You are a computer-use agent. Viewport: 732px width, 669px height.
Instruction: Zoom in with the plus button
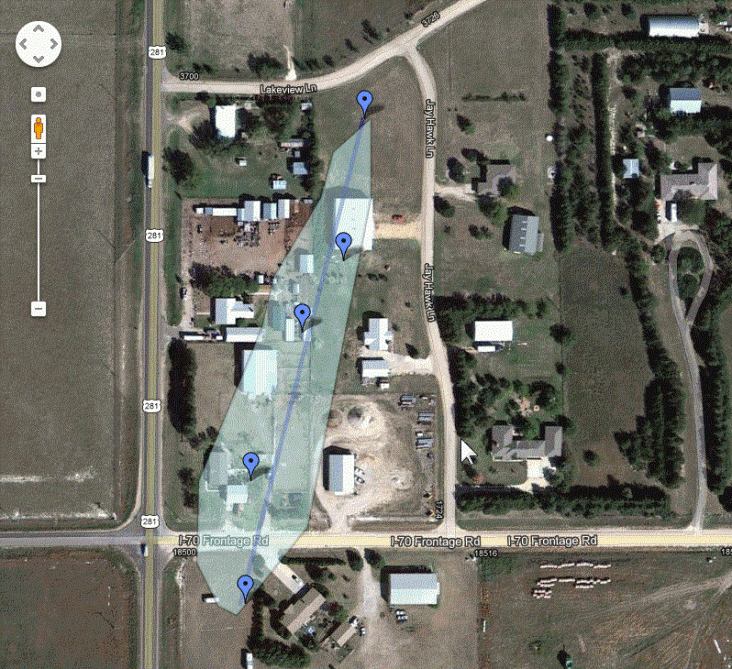pos(38,152)
